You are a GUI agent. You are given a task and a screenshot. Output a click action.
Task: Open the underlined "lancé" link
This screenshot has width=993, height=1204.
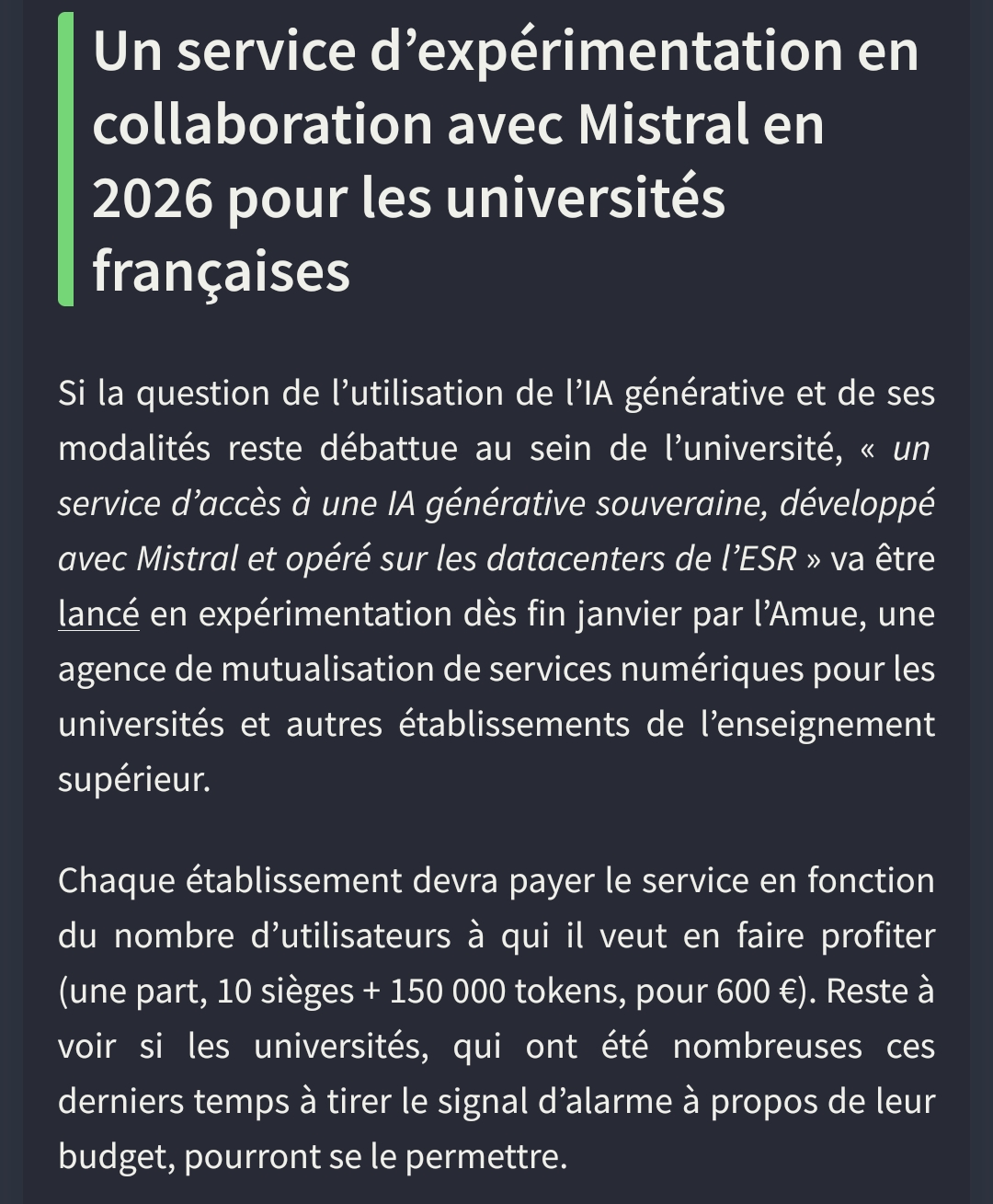pyautogui.click(x=98, y=613)
